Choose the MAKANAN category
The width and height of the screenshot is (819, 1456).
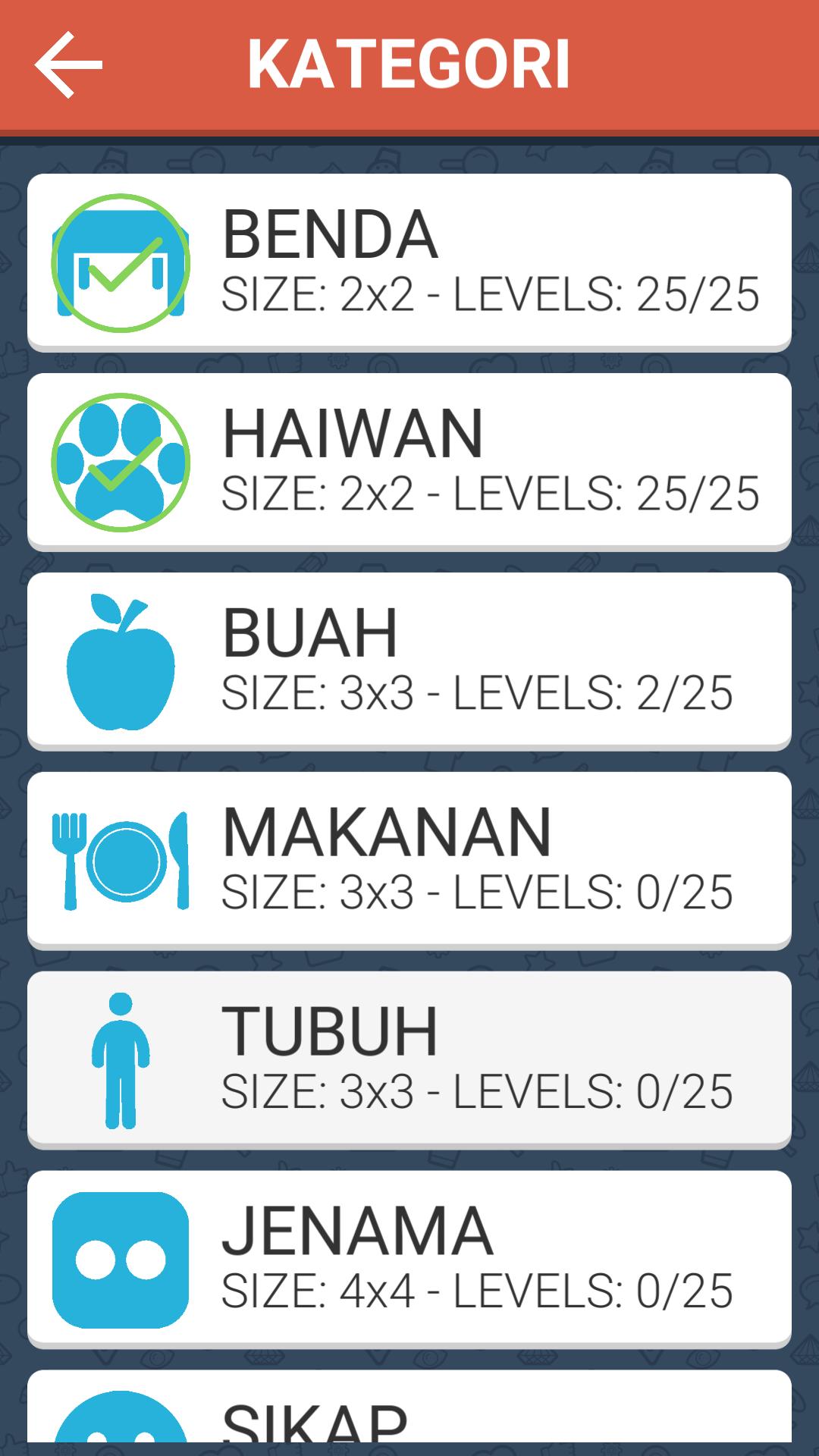pyautogui.click(x=409, y=860)
